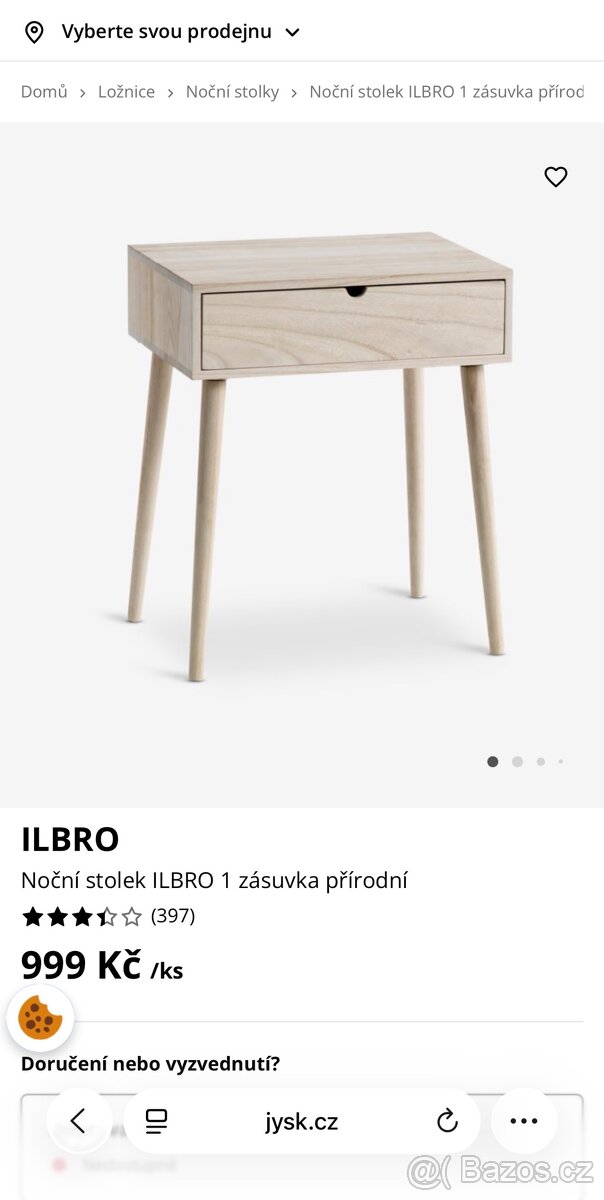The width and height of the screenshot is (604, 1200).
Task: Tap the jysk.cz address bar
Action: tap(301, 1122)
